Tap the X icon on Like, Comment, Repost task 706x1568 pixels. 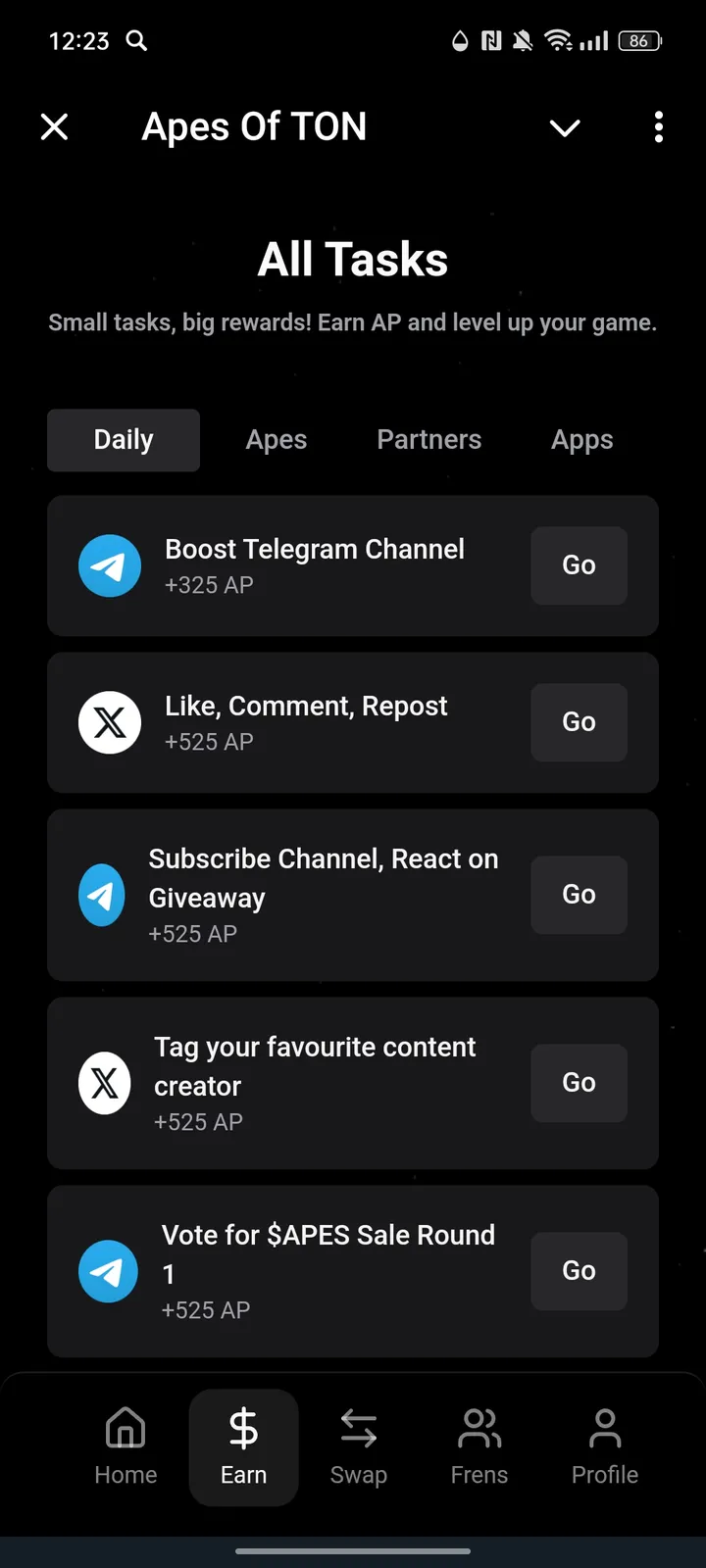pyautogui.click(x=110, y=722)
